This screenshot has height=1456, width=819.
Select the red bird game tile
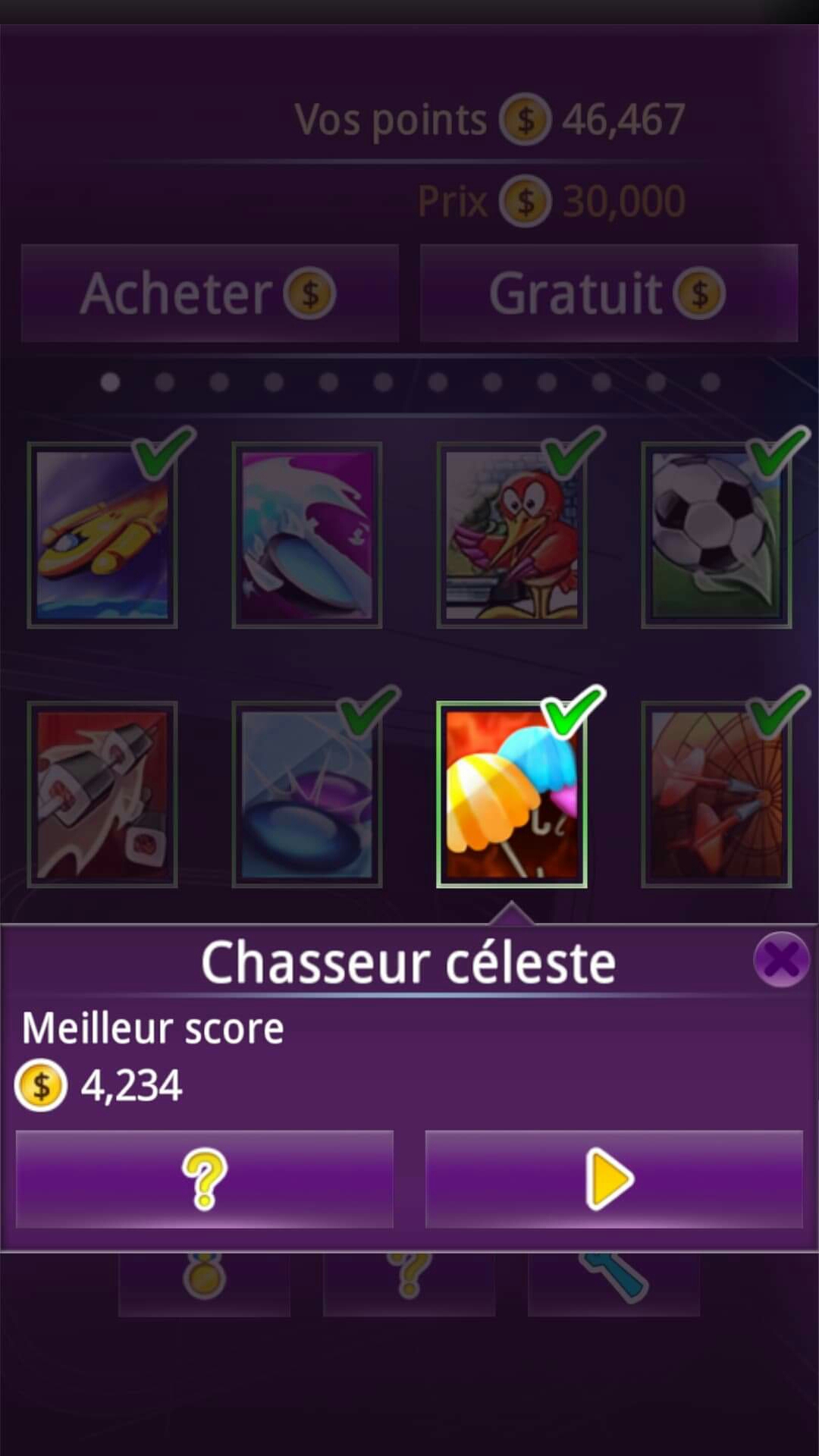(512, 535)
